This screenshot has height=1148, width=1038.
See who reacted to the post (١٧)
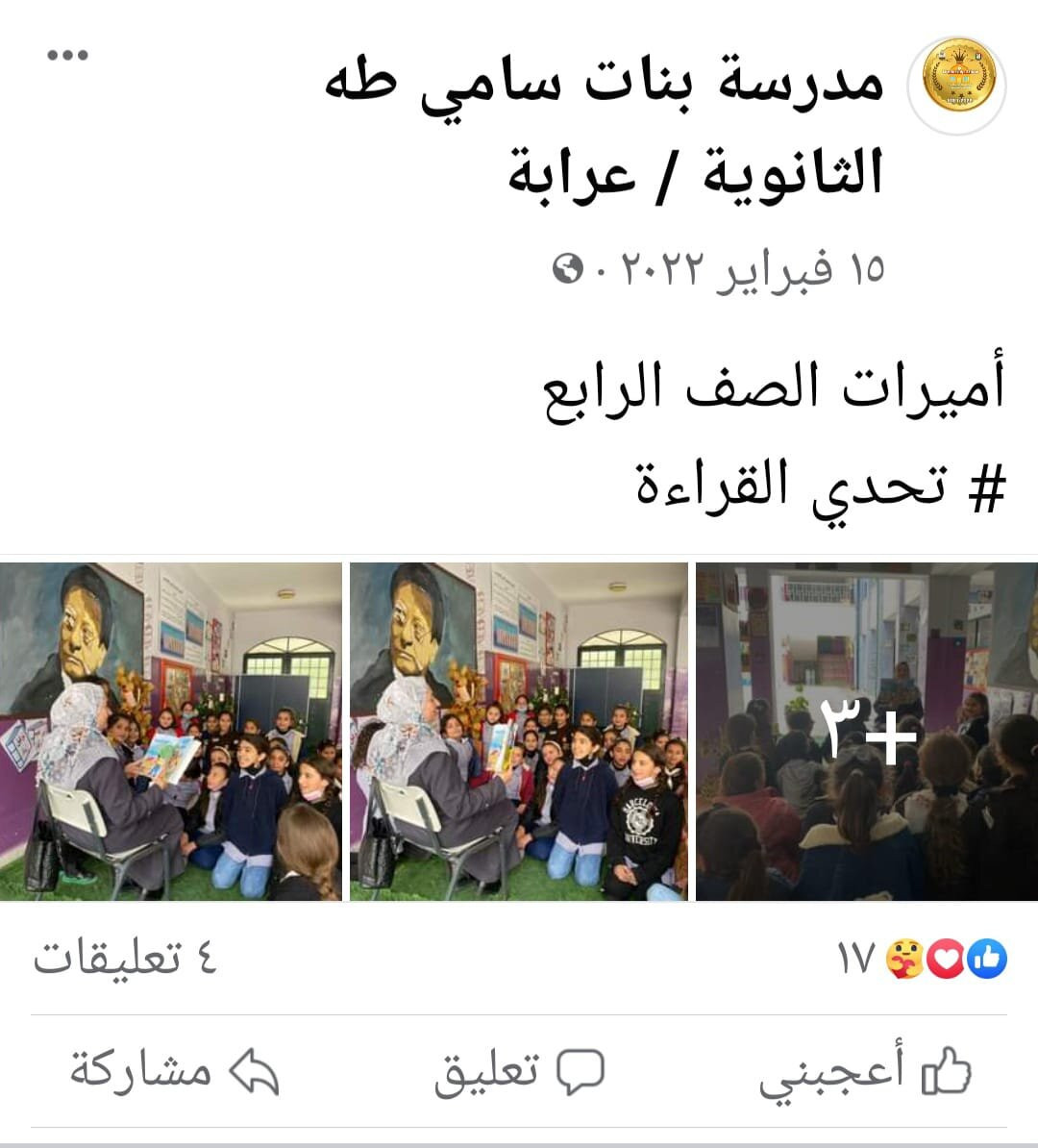point(923,959)
